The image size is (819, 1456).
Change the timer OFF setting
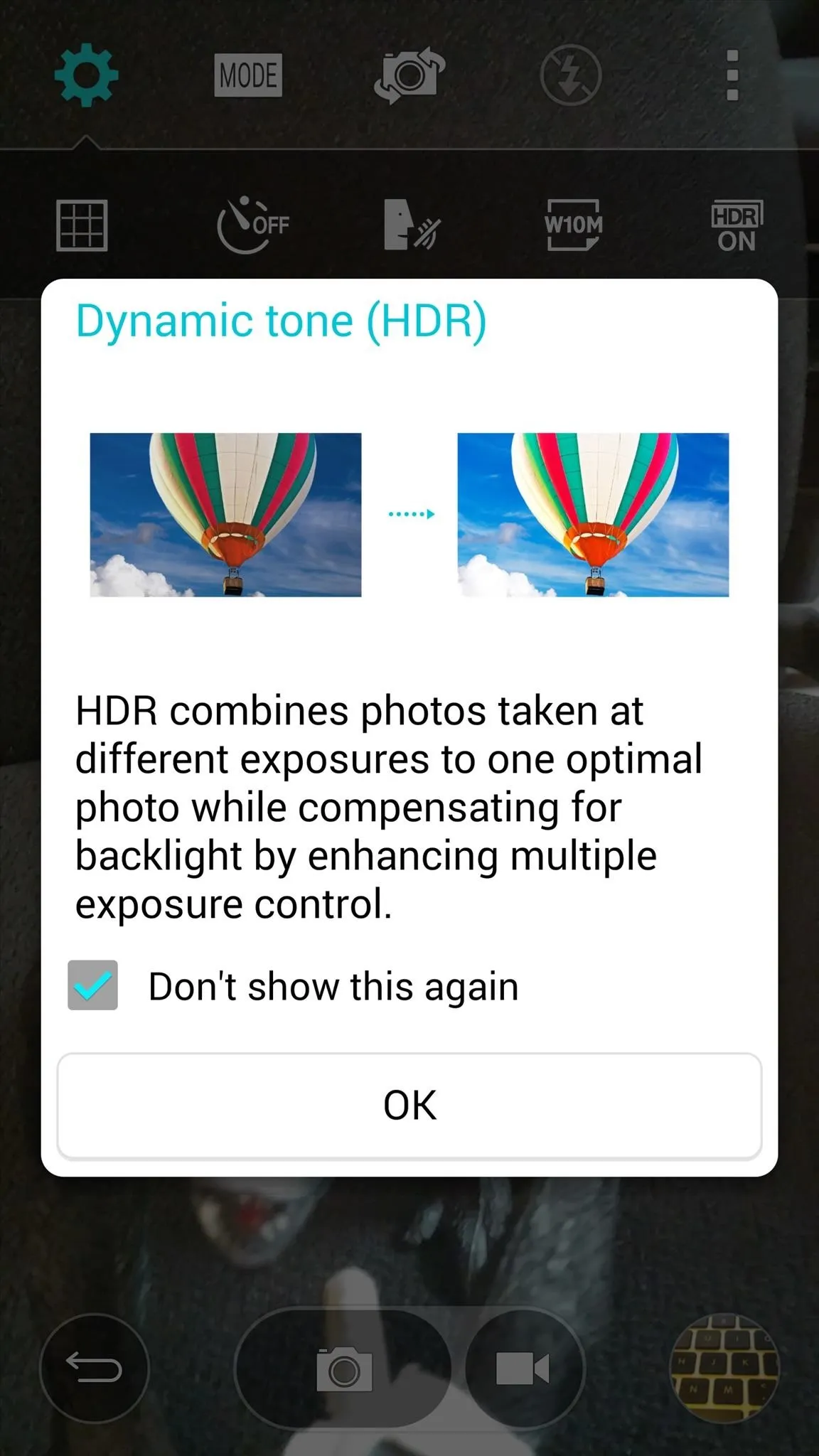tap(252, 225)
